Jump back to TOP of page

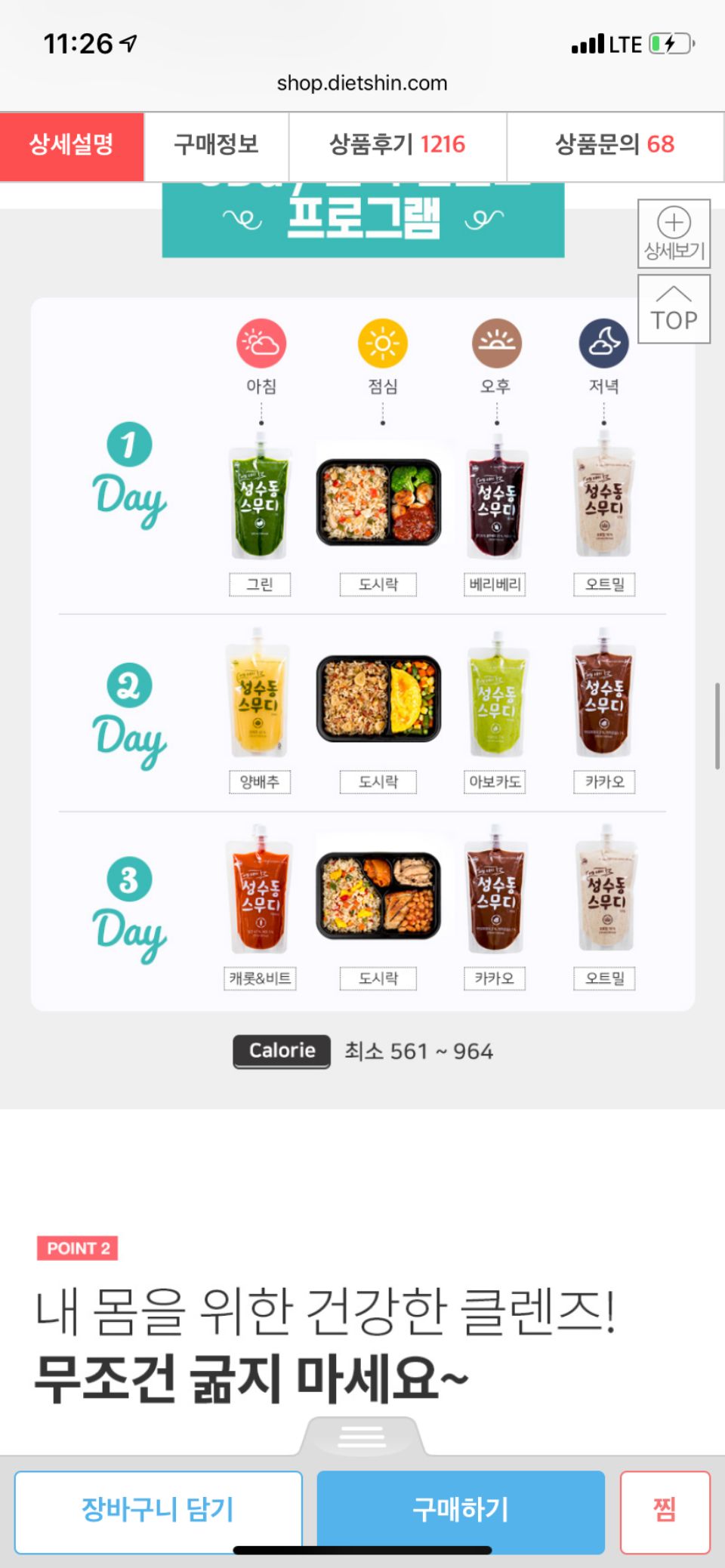tap(674, 310)
